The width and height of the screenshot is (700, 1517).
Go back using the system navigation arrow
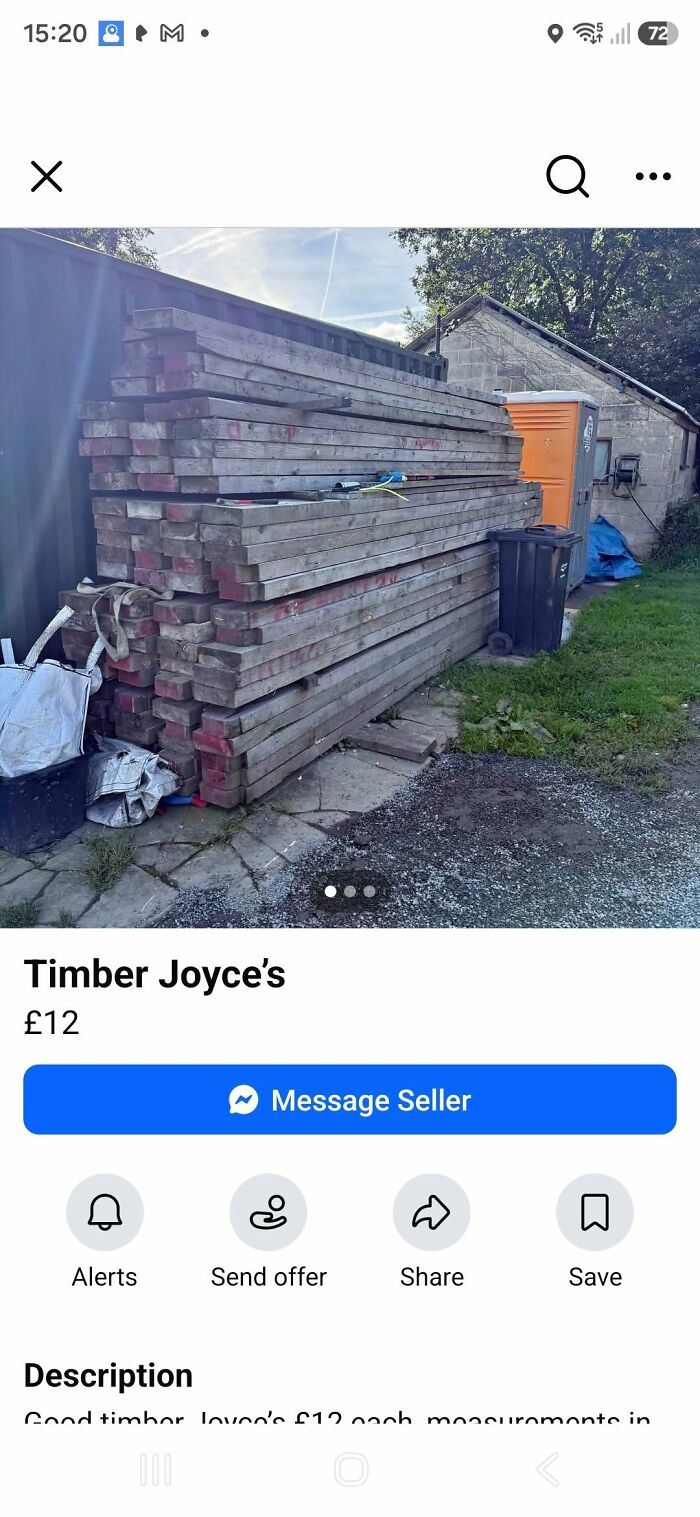(547, 1470)
